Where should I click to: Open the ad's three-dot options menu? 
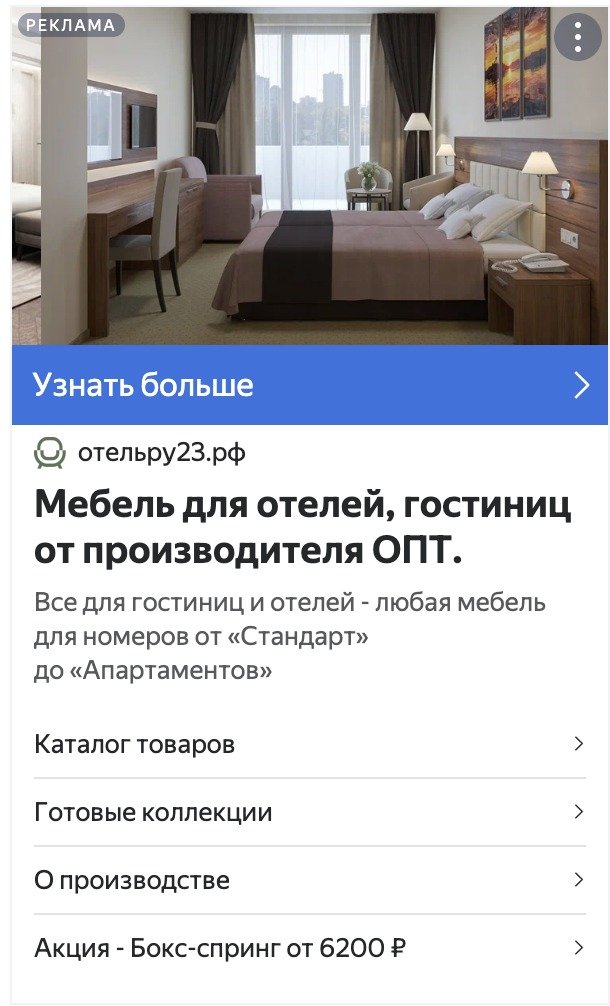point(578,36)
